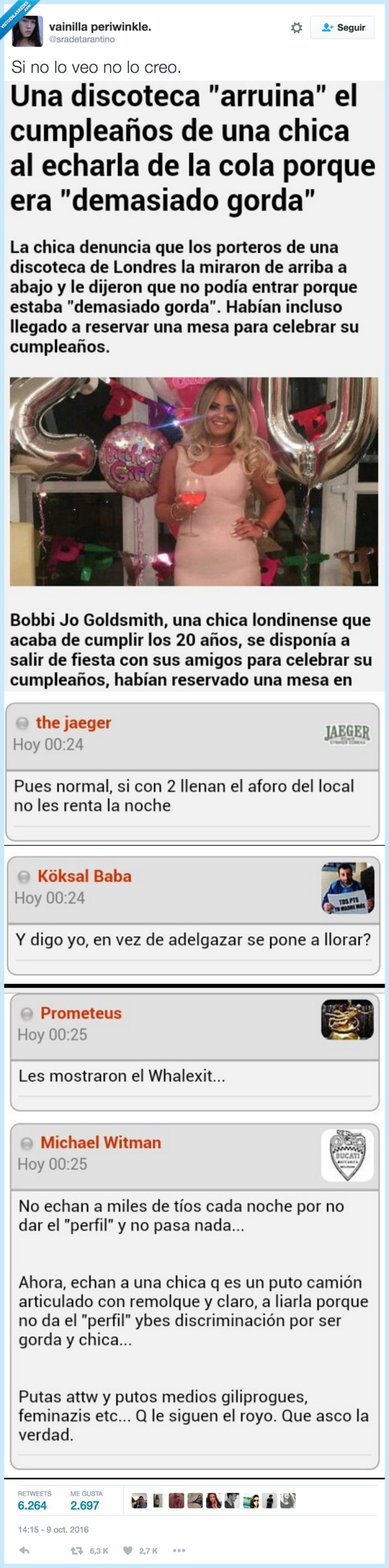
Task: Open vainilla periwinkle's profile
Action: [100, 27]
